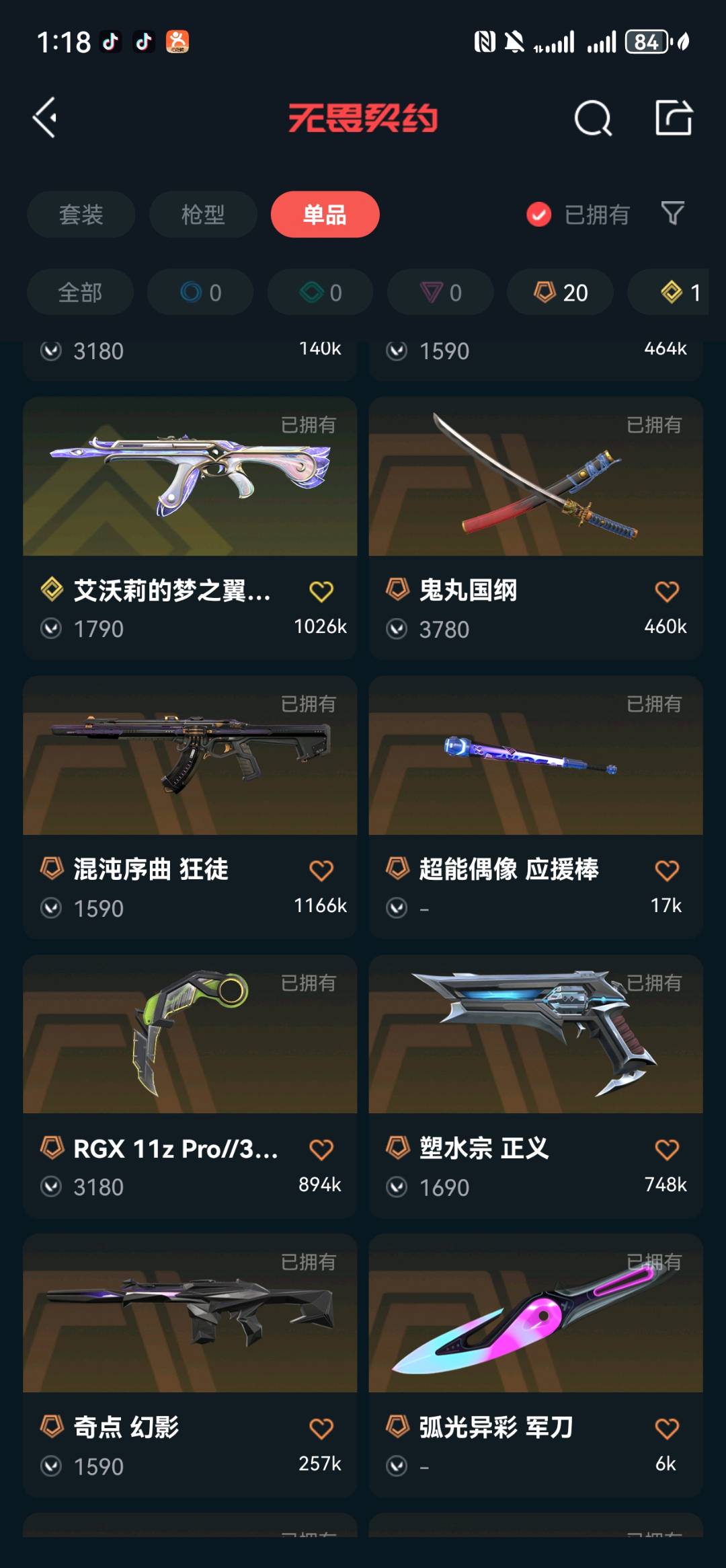726x1568 pixels.
Task: Open the 混沌序曲 狂徒 skin card
Action: 190,807
